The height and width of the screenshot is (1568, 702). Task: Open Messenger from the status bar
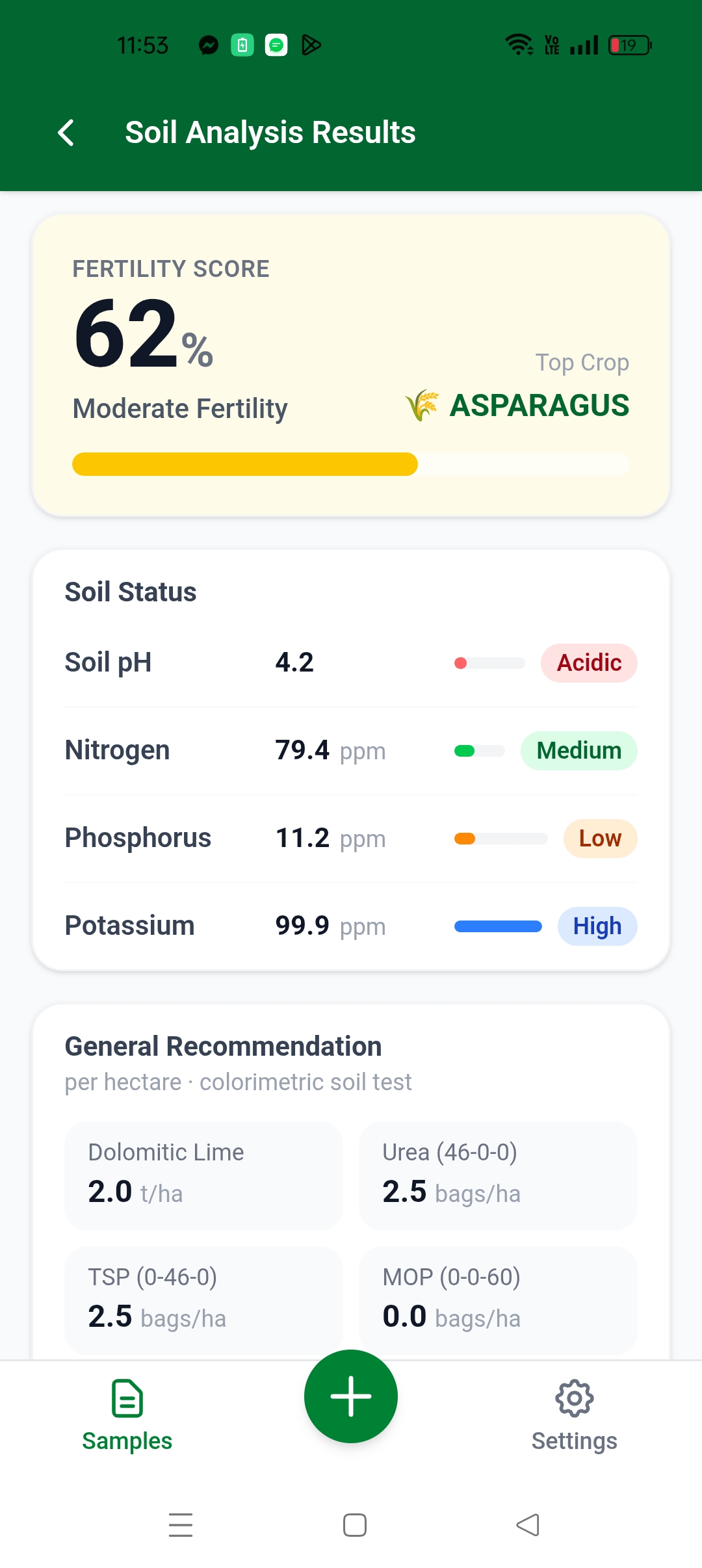click(x=208, y=44)
